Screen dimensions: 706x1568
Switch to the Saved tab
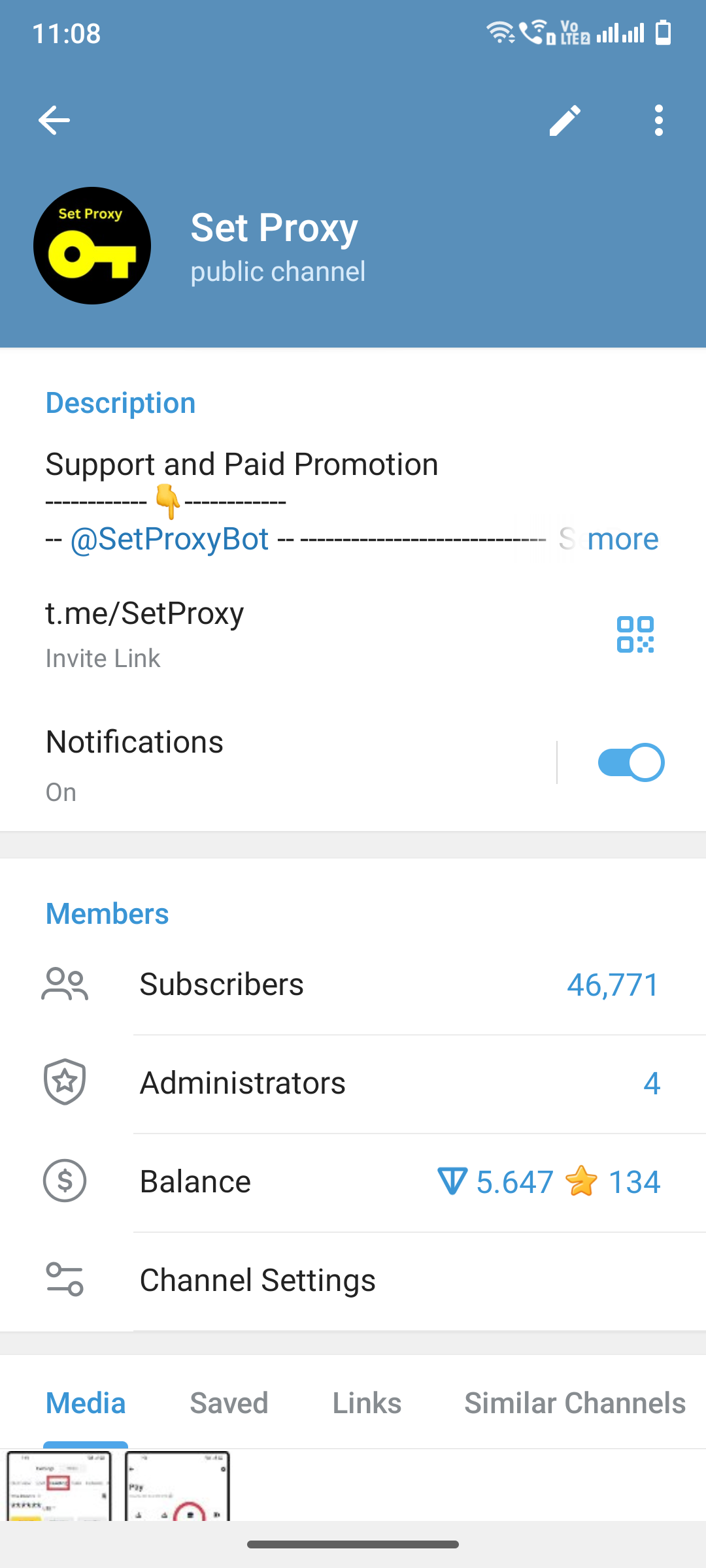coord(229,1402)
